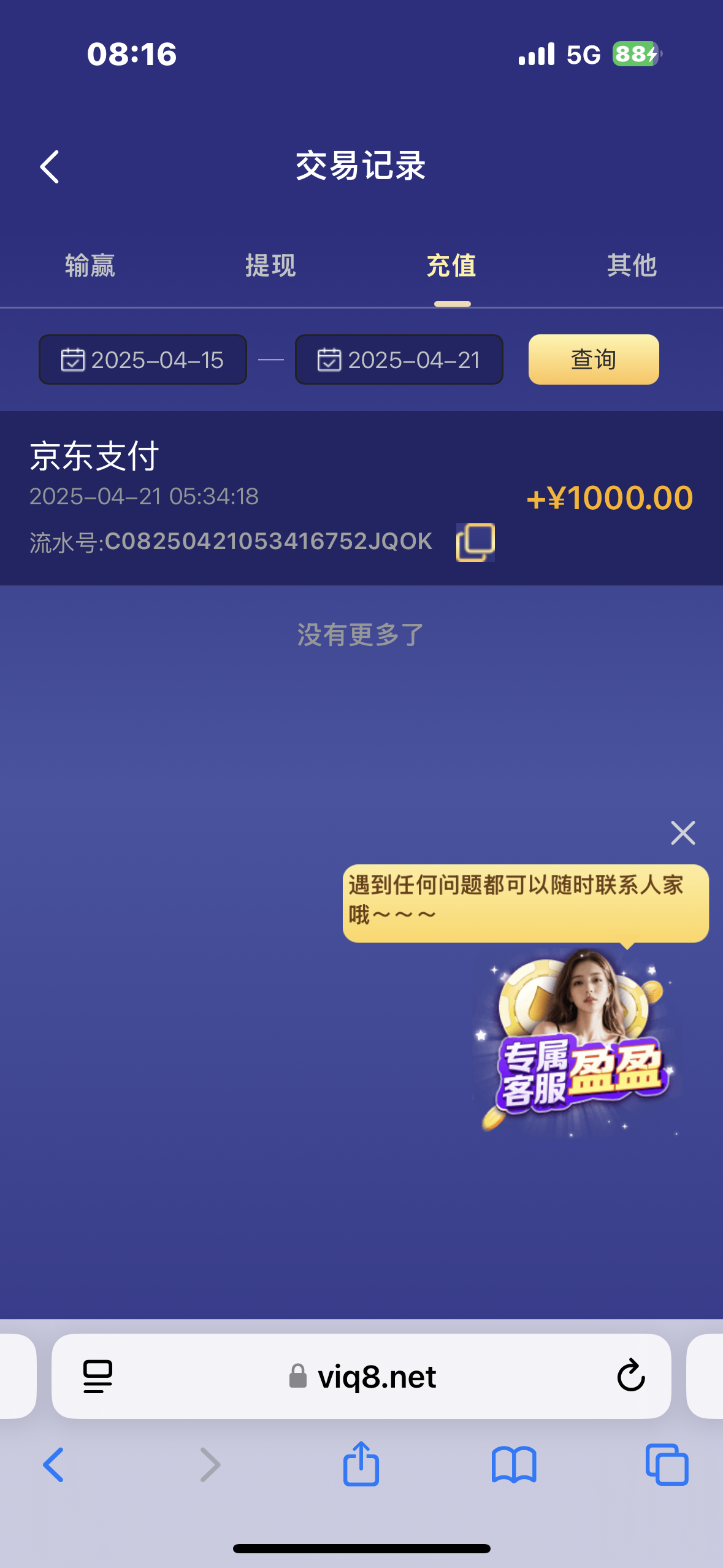Open the 其他 tab
This screenshot has height=1568, width=723.
coord(632,266)
